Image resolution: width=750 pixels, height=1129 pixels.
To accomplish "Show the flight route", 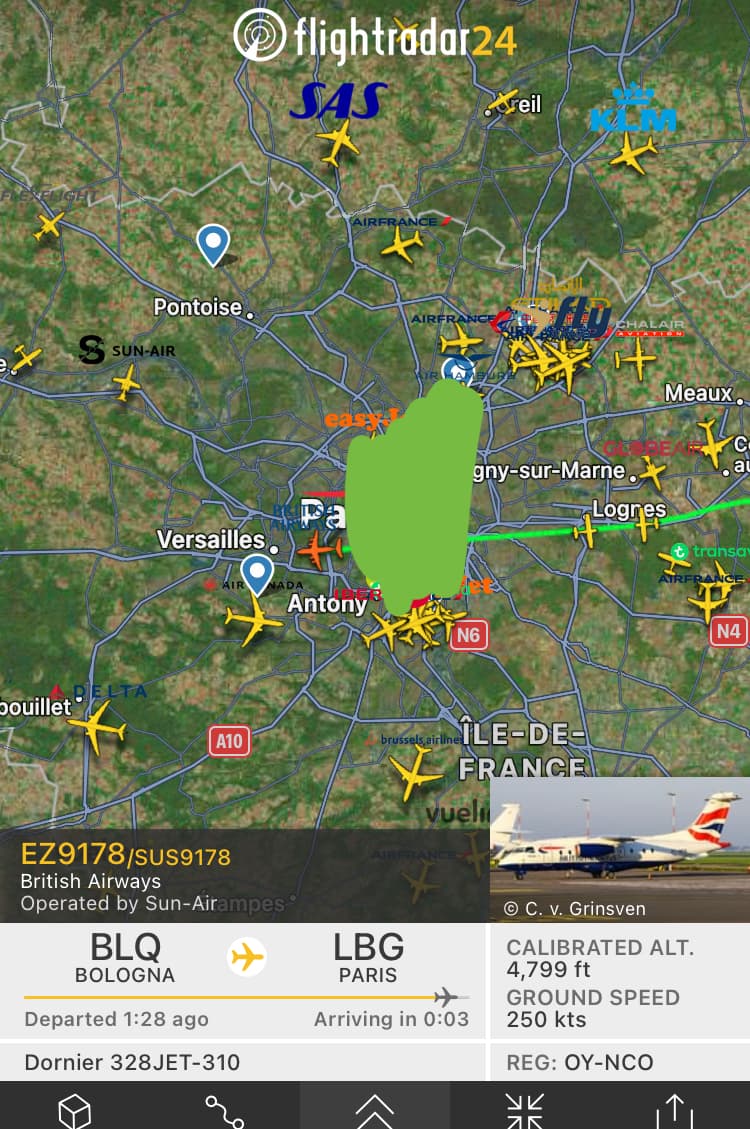I will click(x=225, y=1107).
